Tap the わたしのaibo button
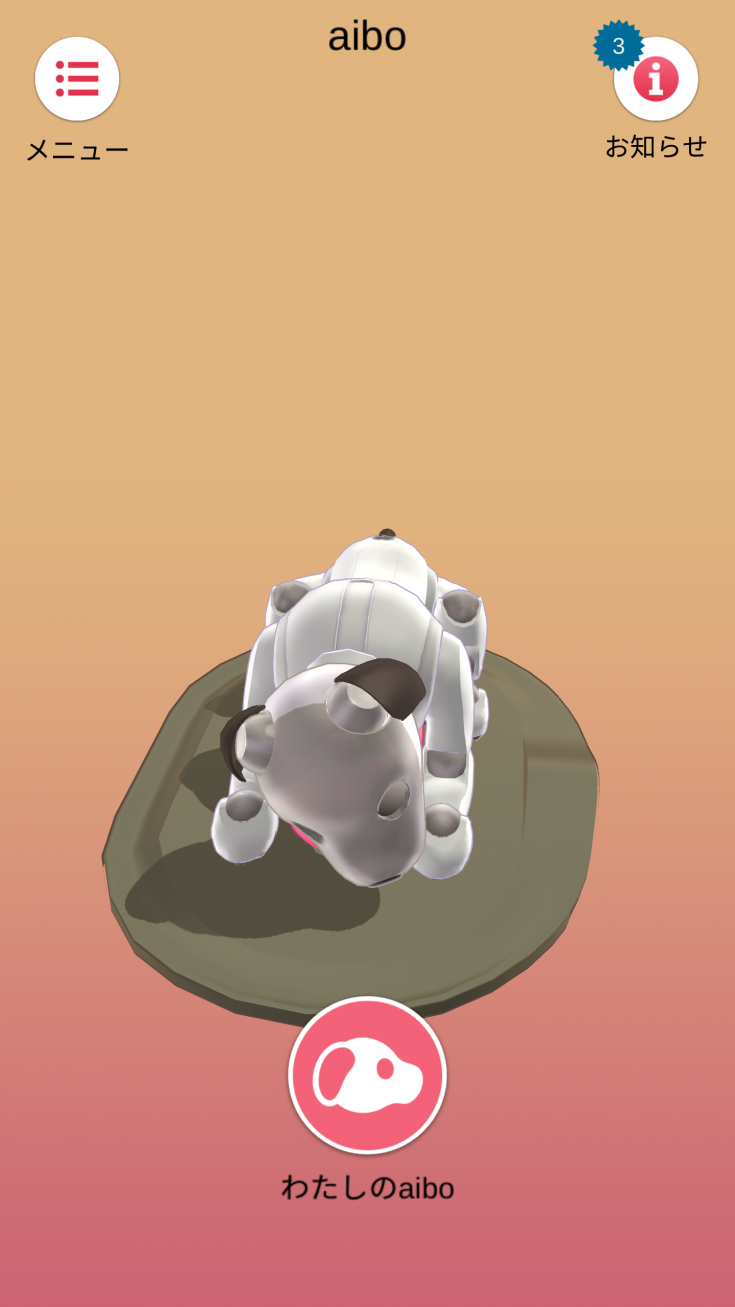The height and width of the screenshot is (1307, 735). [367, 1075]
